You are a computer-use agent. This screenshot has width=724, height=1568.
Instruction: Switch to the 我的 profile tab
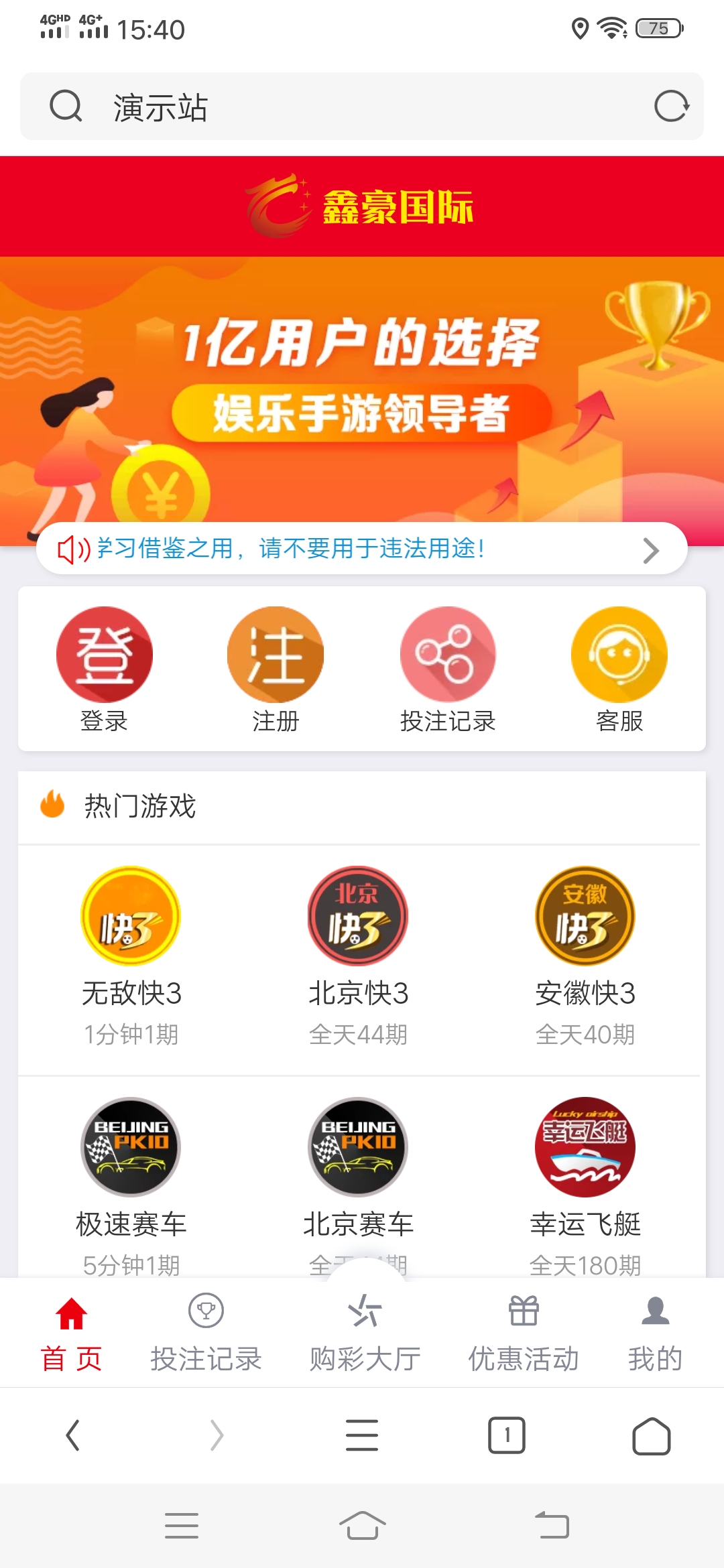[x=655, y=1333]
